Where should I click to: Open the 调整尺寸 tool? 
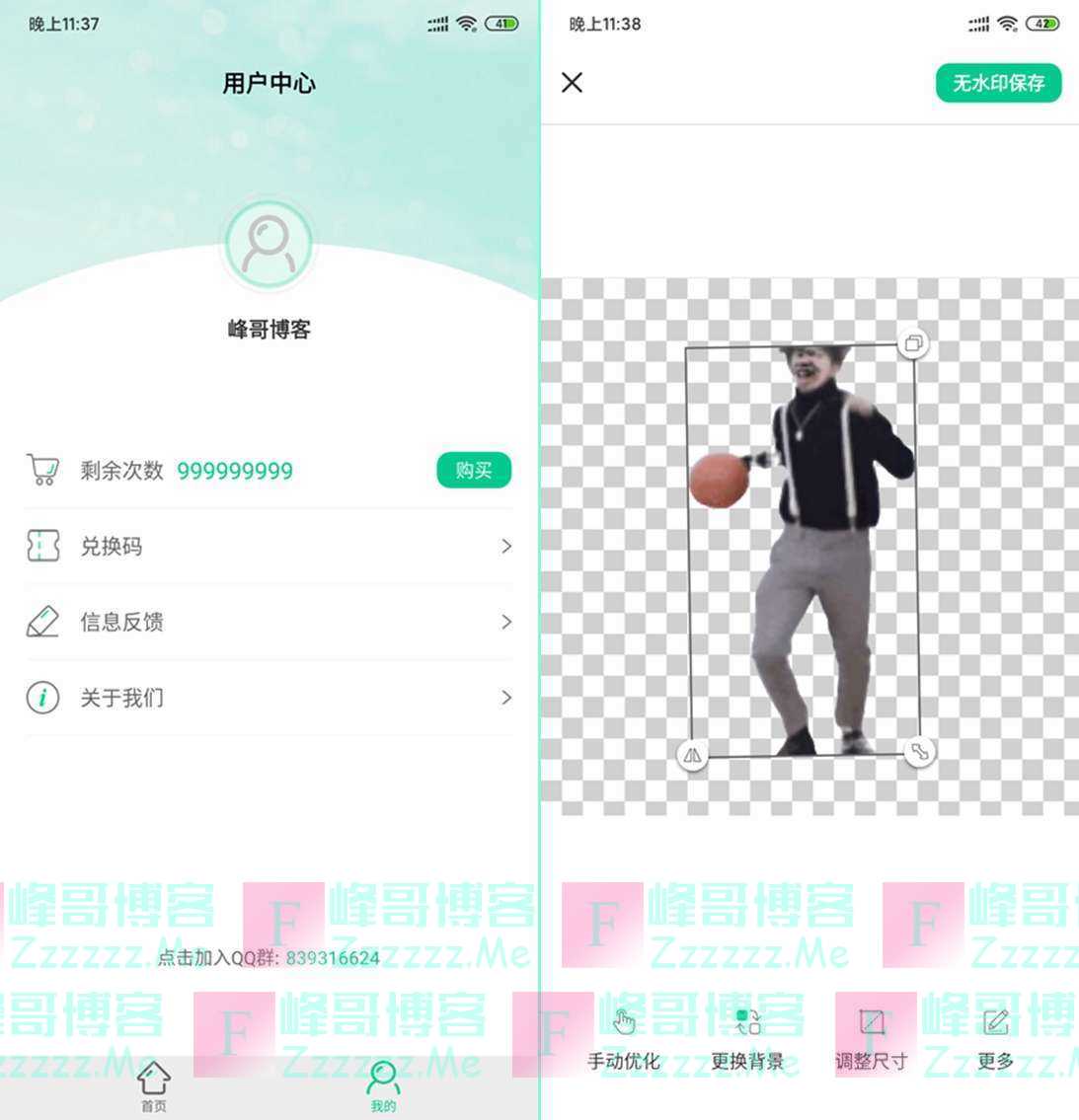point(871,1040)
